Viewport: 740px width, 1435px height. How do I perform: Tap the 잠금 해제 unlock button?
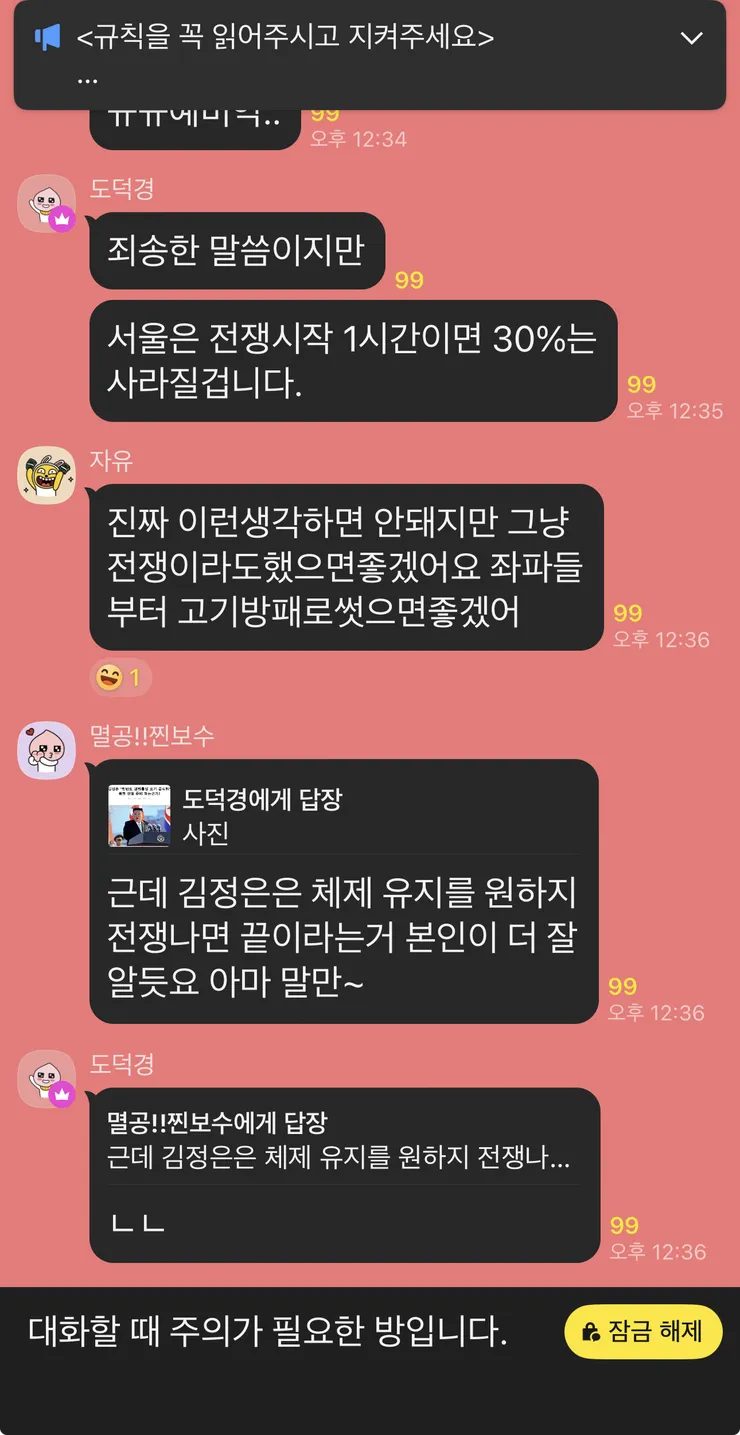643,1331
